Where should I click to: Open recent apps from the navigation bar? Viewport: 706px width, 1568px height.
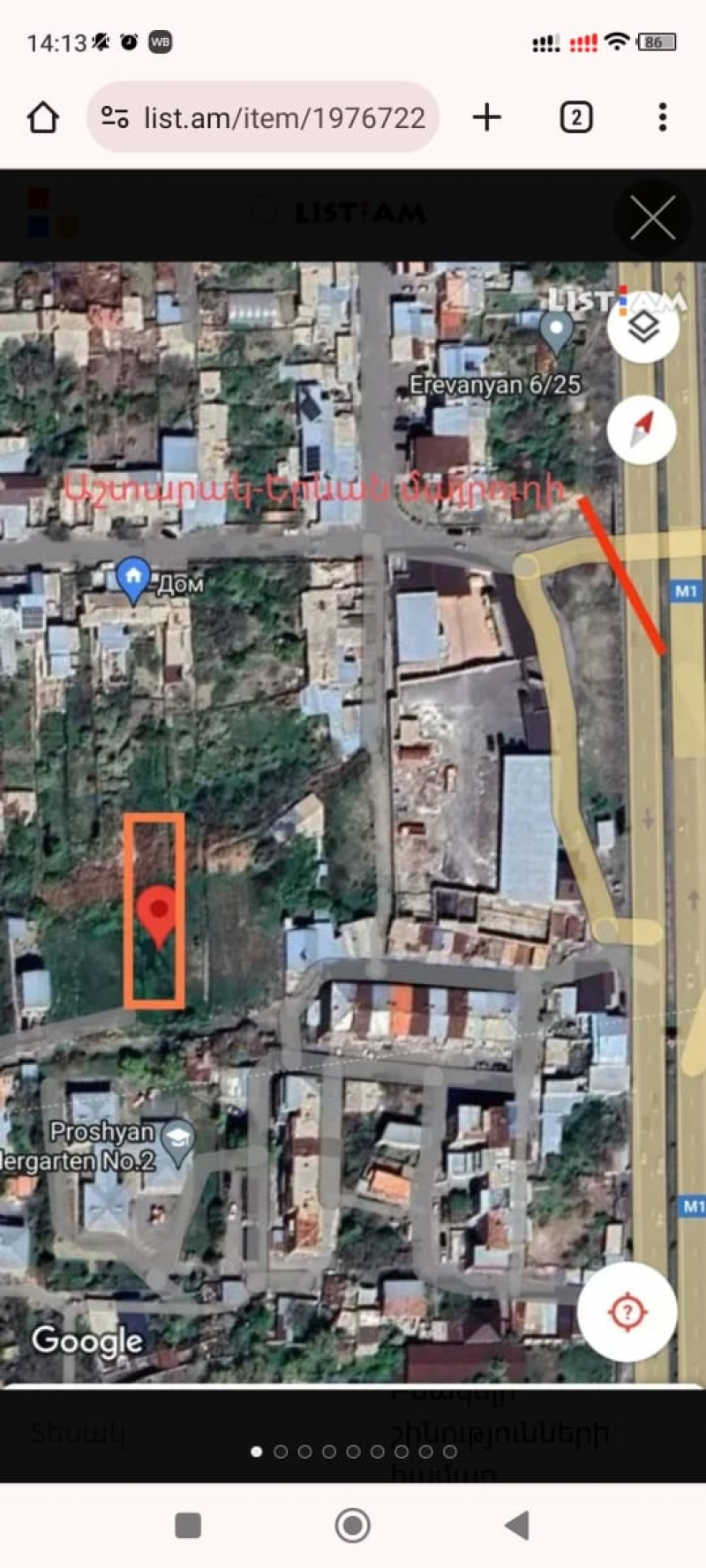point(188,1525)
